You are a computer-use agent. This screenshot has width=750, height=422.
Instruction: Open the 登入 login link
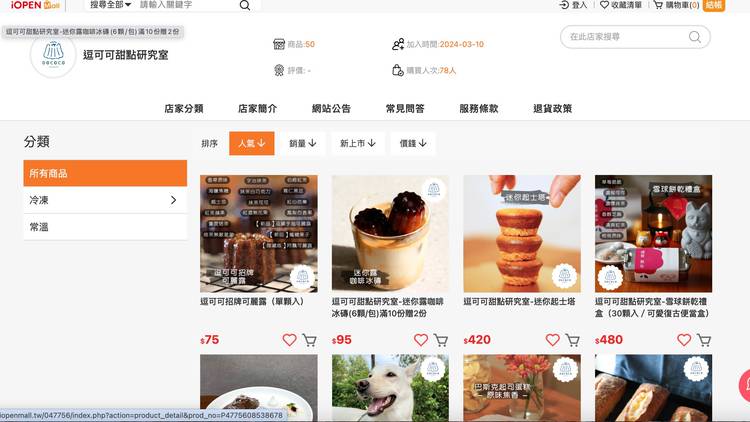[574, 5]
